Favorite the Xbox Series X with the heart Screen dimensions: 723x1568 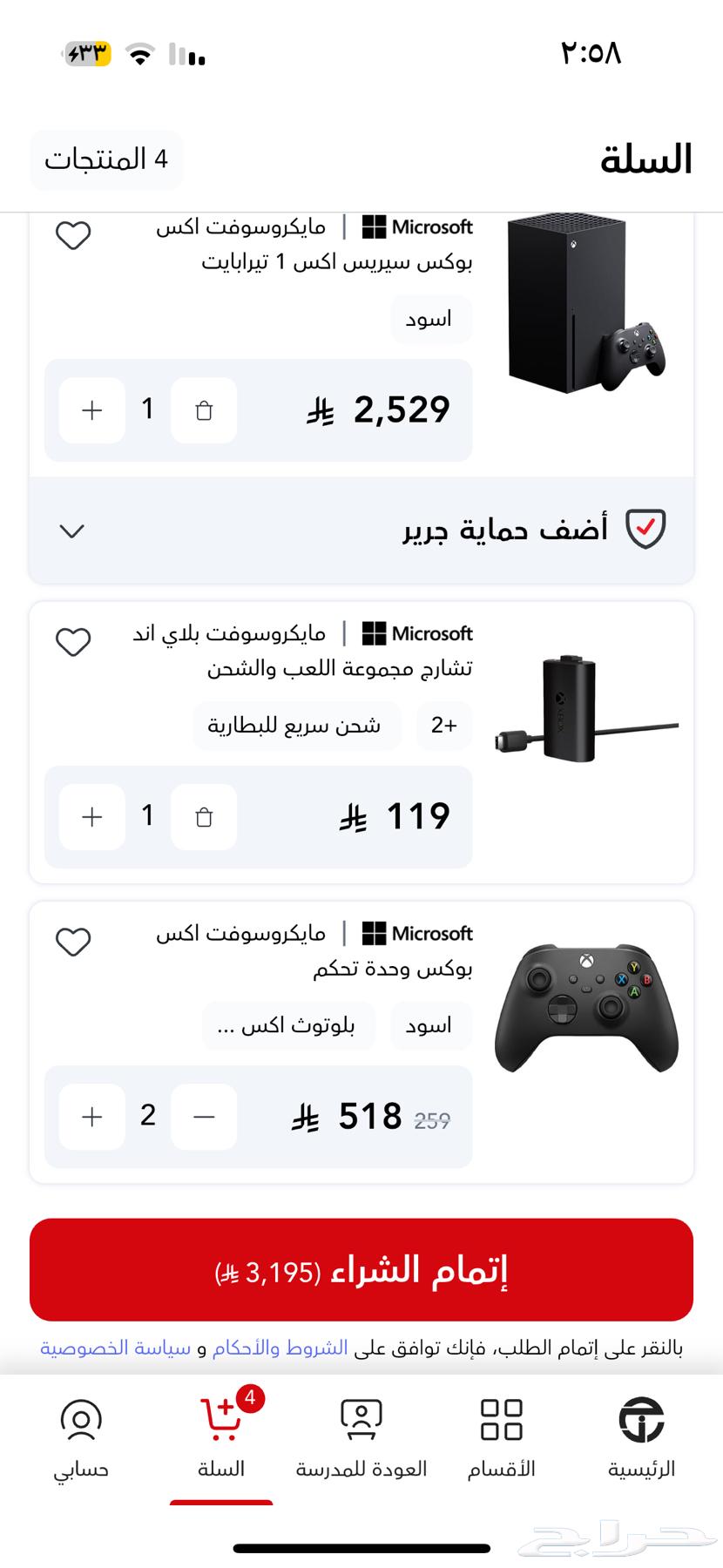73,235
